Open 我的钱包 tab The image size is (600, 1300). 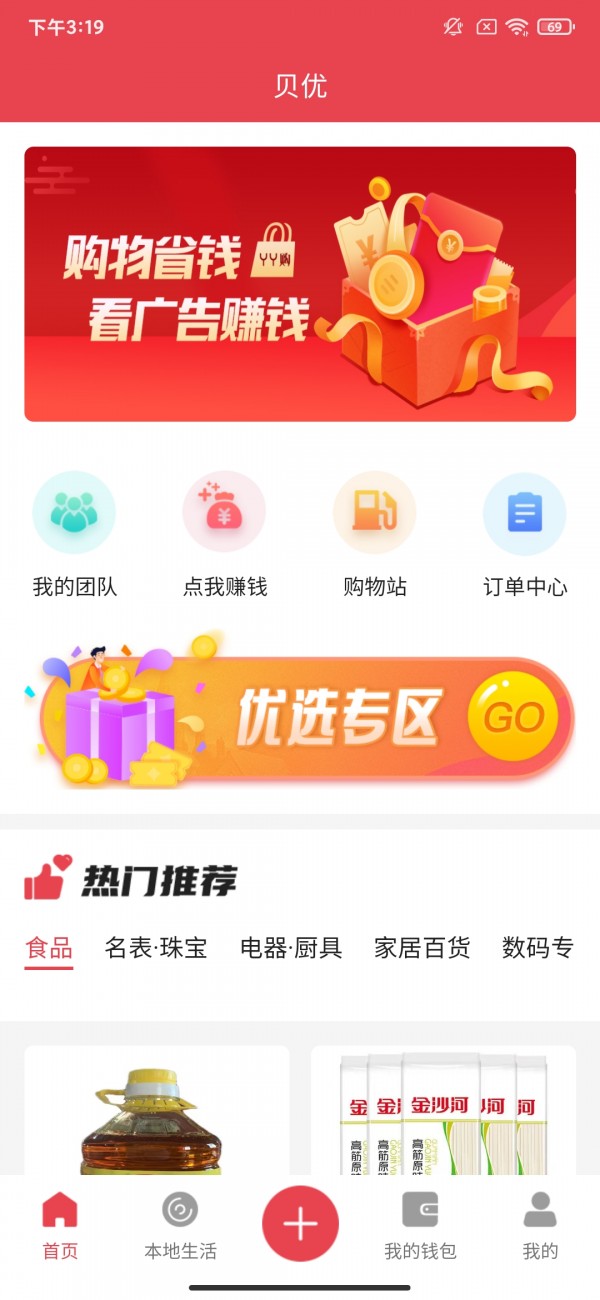point(420,1227)
